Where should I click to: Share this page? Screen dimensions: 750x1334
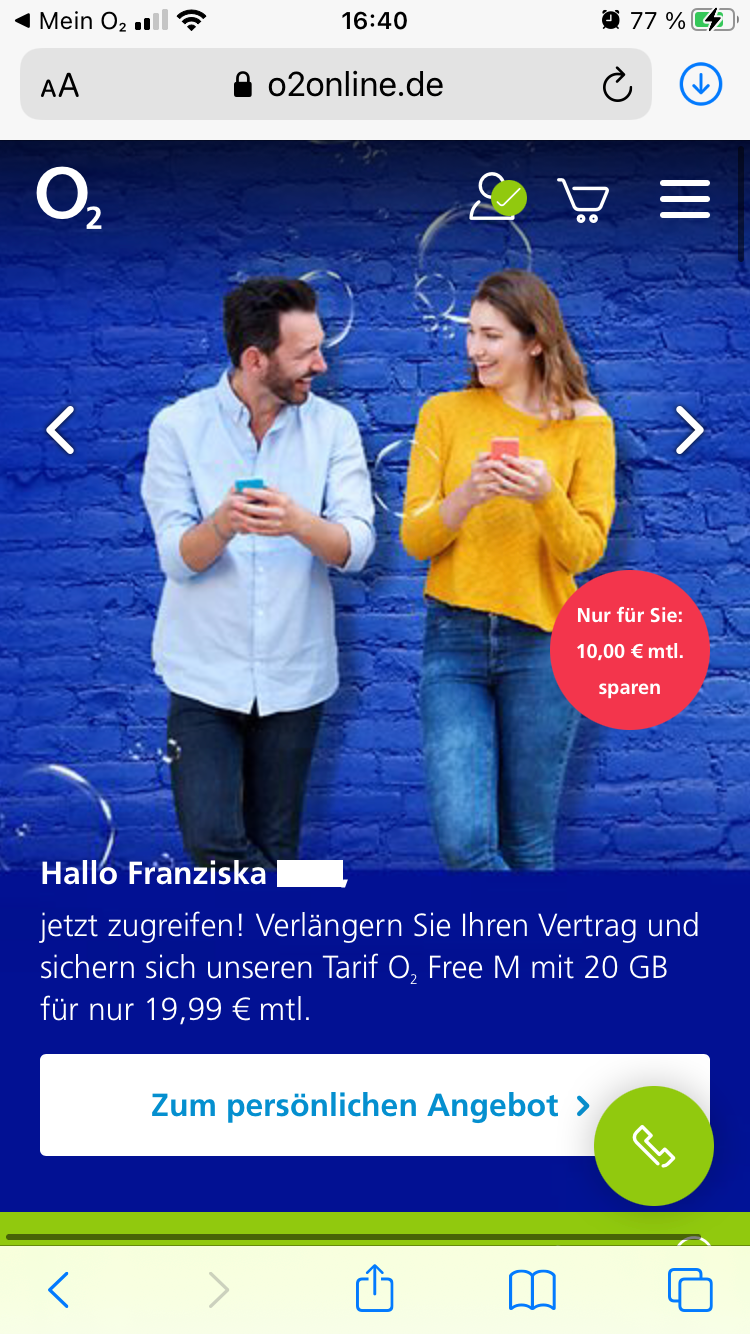pyautogui.click(x=375, y=1288)
